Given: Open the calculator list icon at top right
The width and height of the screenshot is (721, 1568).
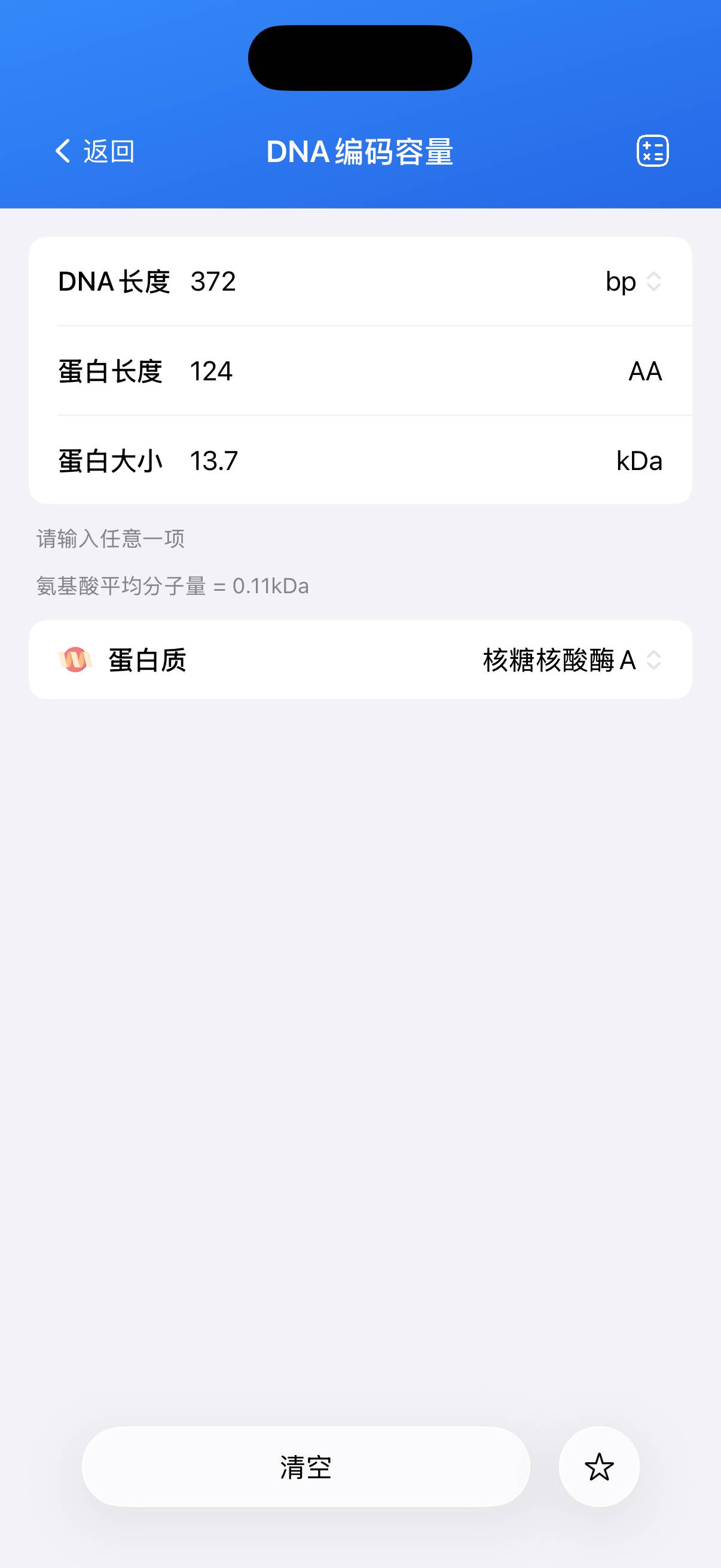Looking at the screenshot, I should (652, 150).
